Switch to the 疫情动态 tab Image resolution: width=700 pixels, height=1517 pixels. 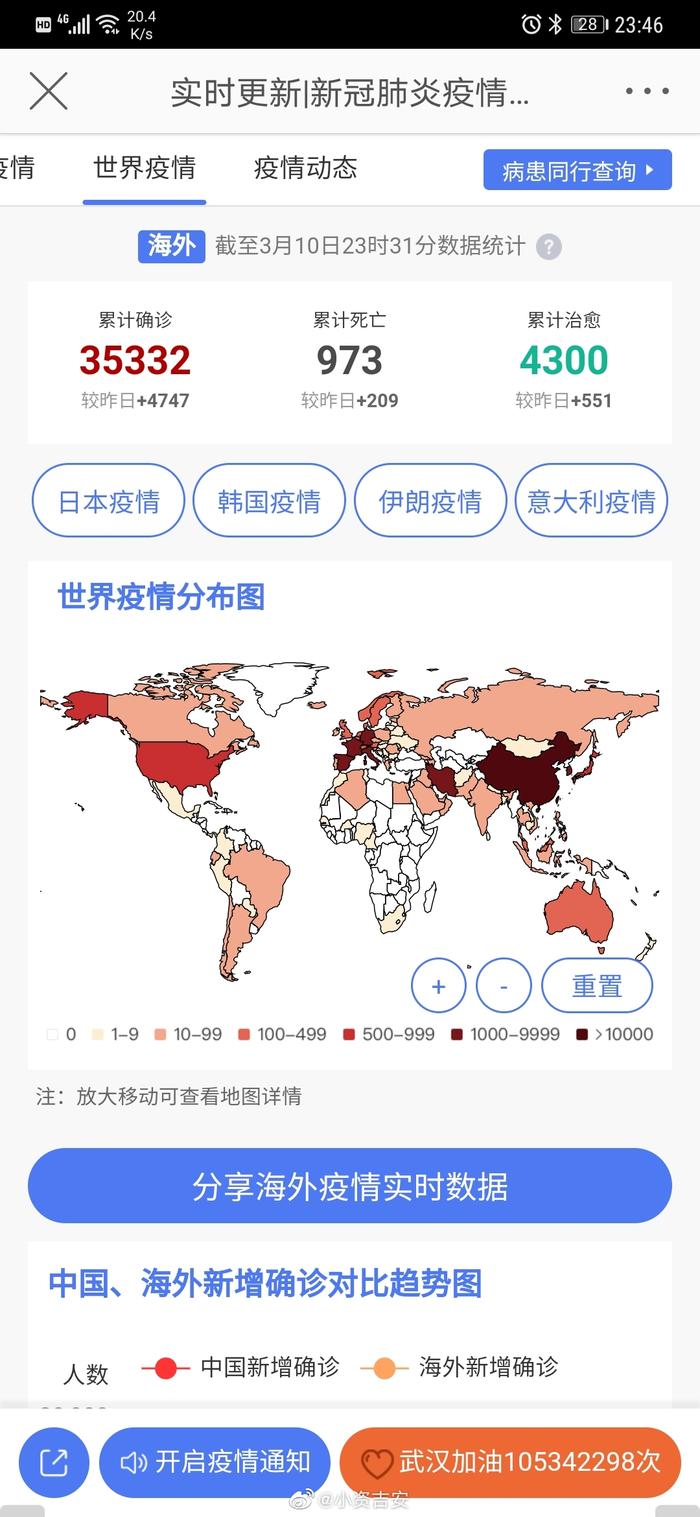305,167
